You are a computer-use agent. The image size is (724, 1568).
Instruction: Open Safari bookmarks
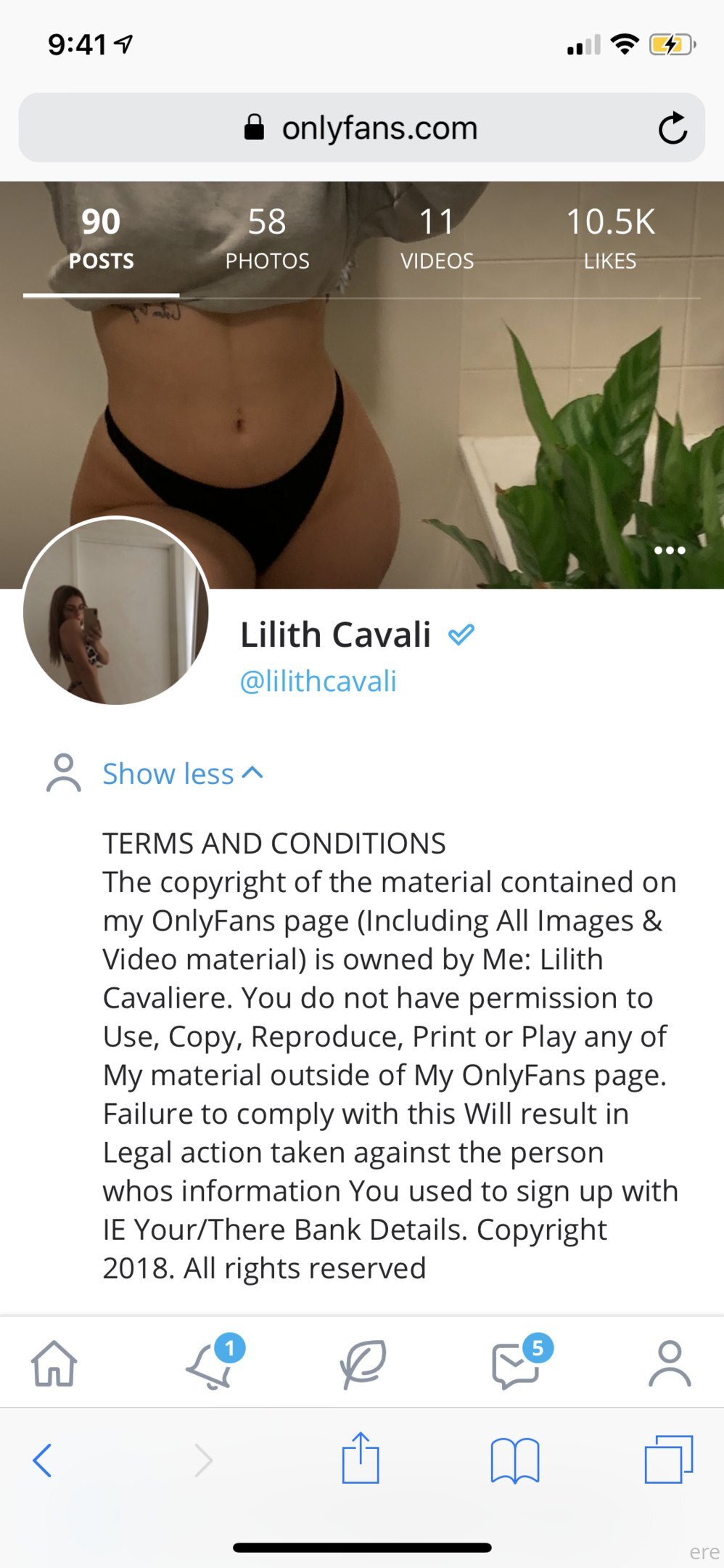[x=514, y=1460]
